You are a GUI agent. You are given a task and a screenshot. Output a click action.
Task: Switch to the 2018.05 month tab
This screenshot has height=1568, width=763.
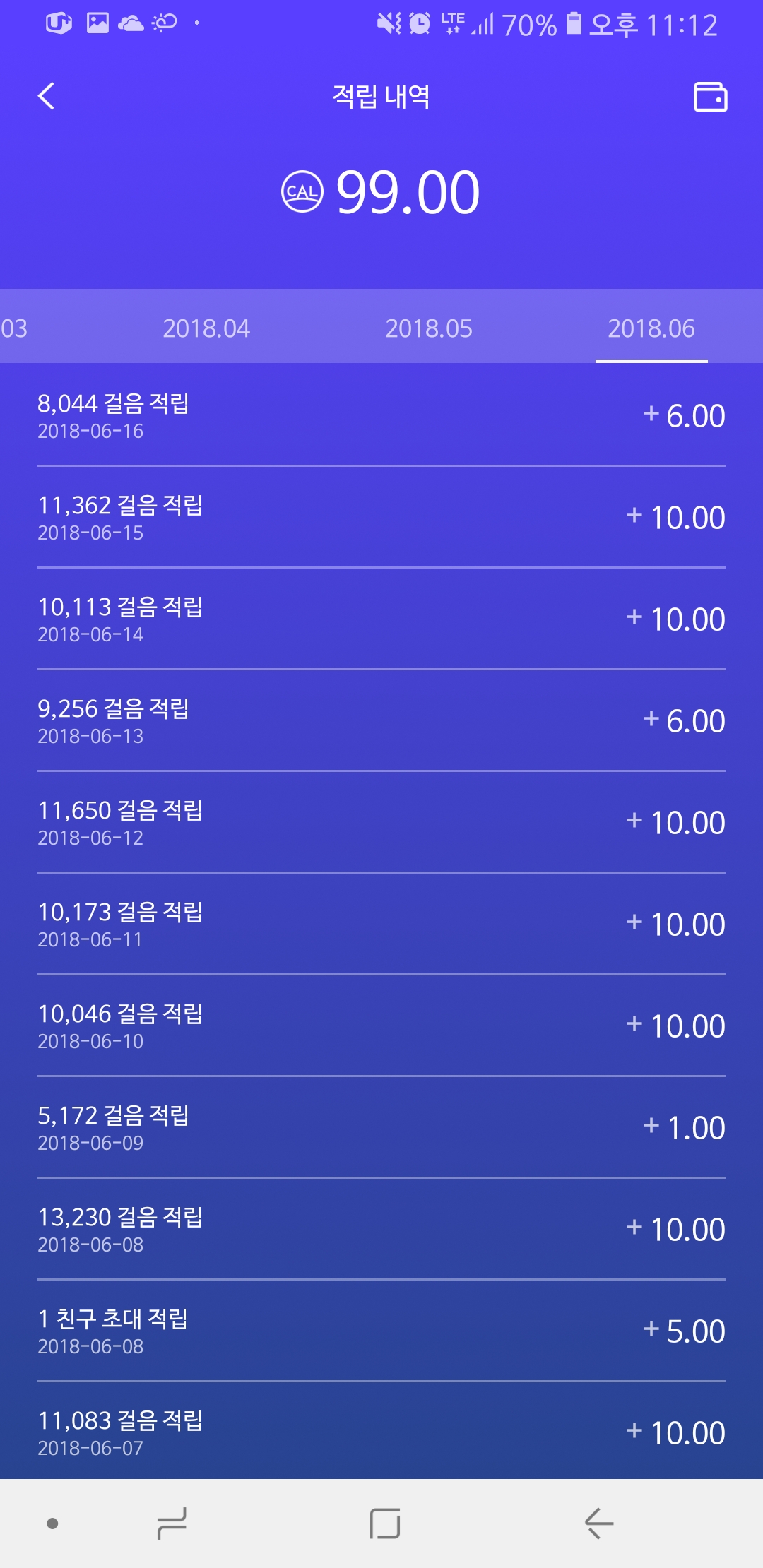(x=429, y=328)
